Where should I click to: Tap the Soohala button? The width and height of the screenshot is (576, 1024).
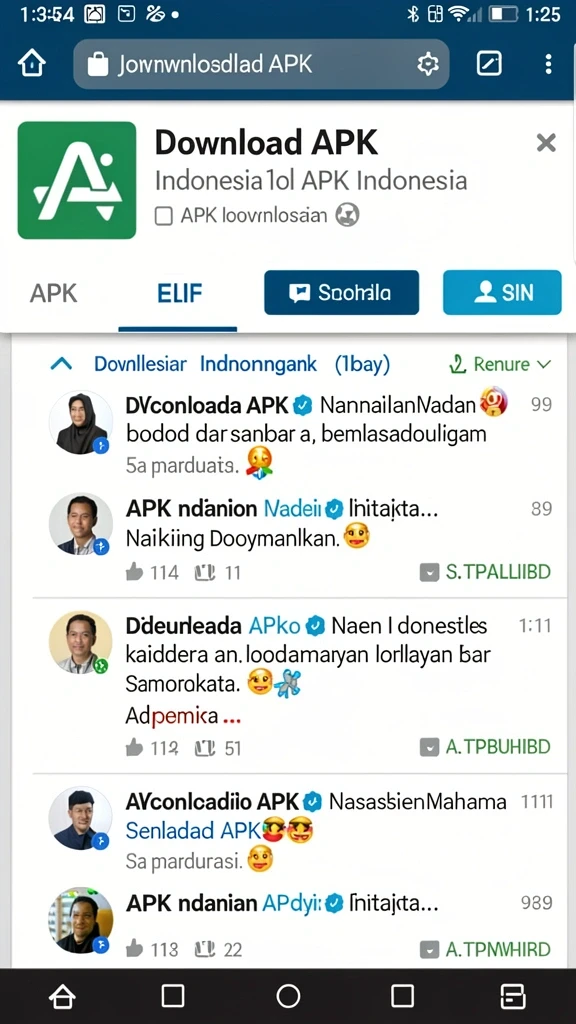[x=342, y=293]
